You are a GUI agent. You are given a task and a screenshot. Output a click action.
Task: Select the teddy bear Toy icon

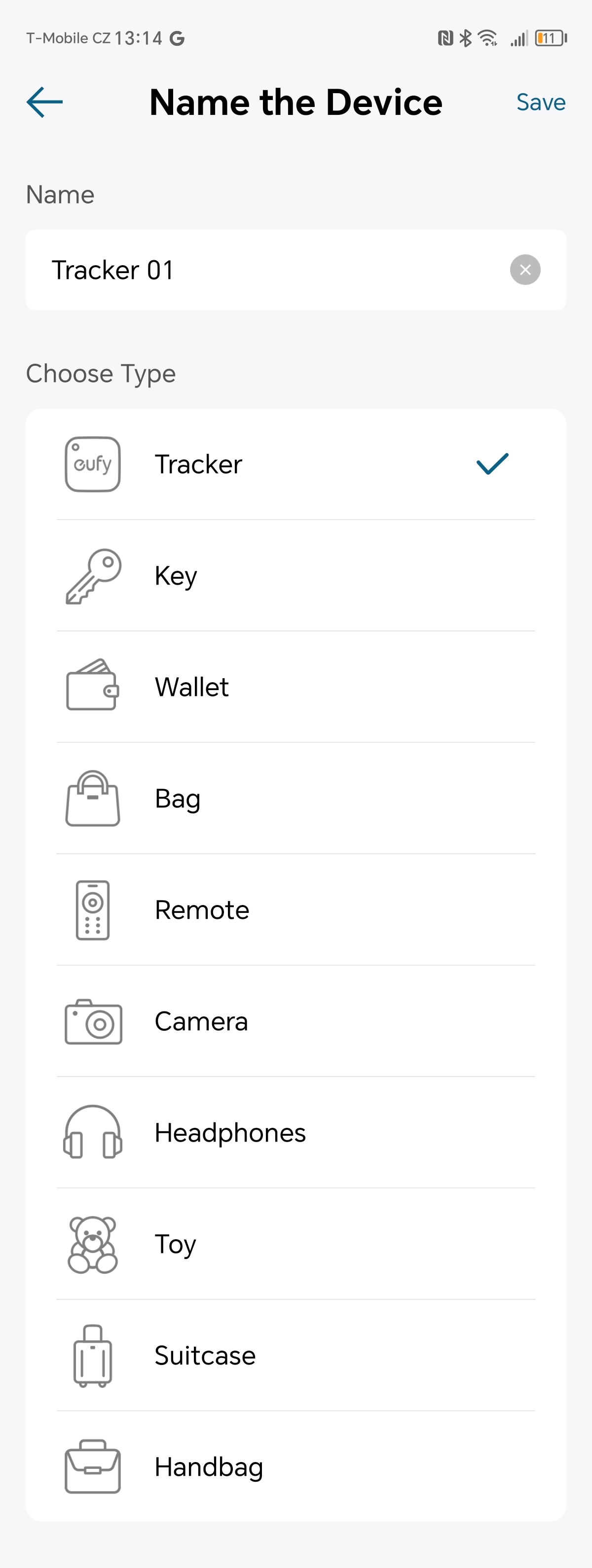point(91,1244)
